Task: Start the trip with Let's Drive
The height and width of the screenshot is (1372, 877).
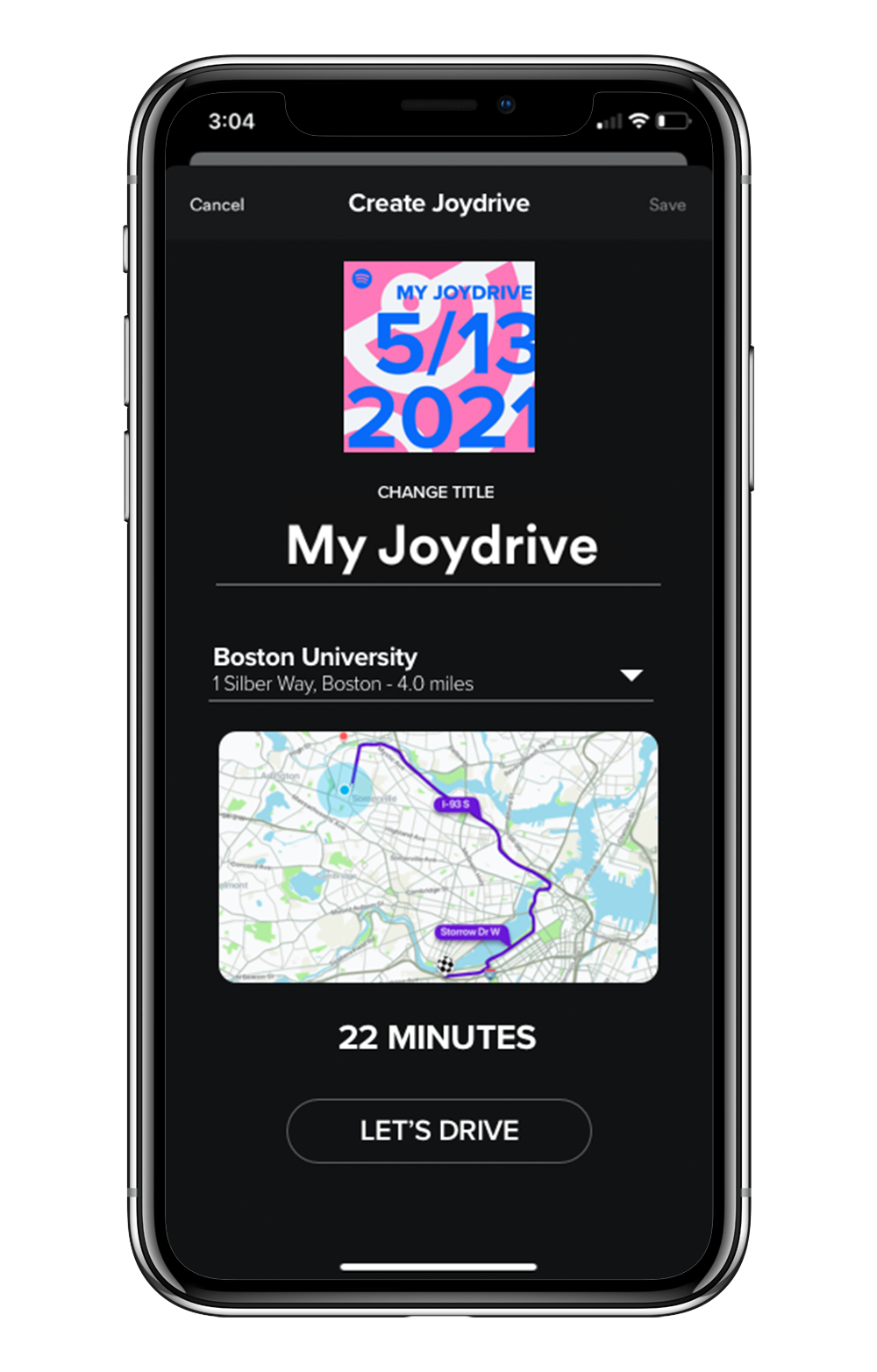Action: (438, 1130)
